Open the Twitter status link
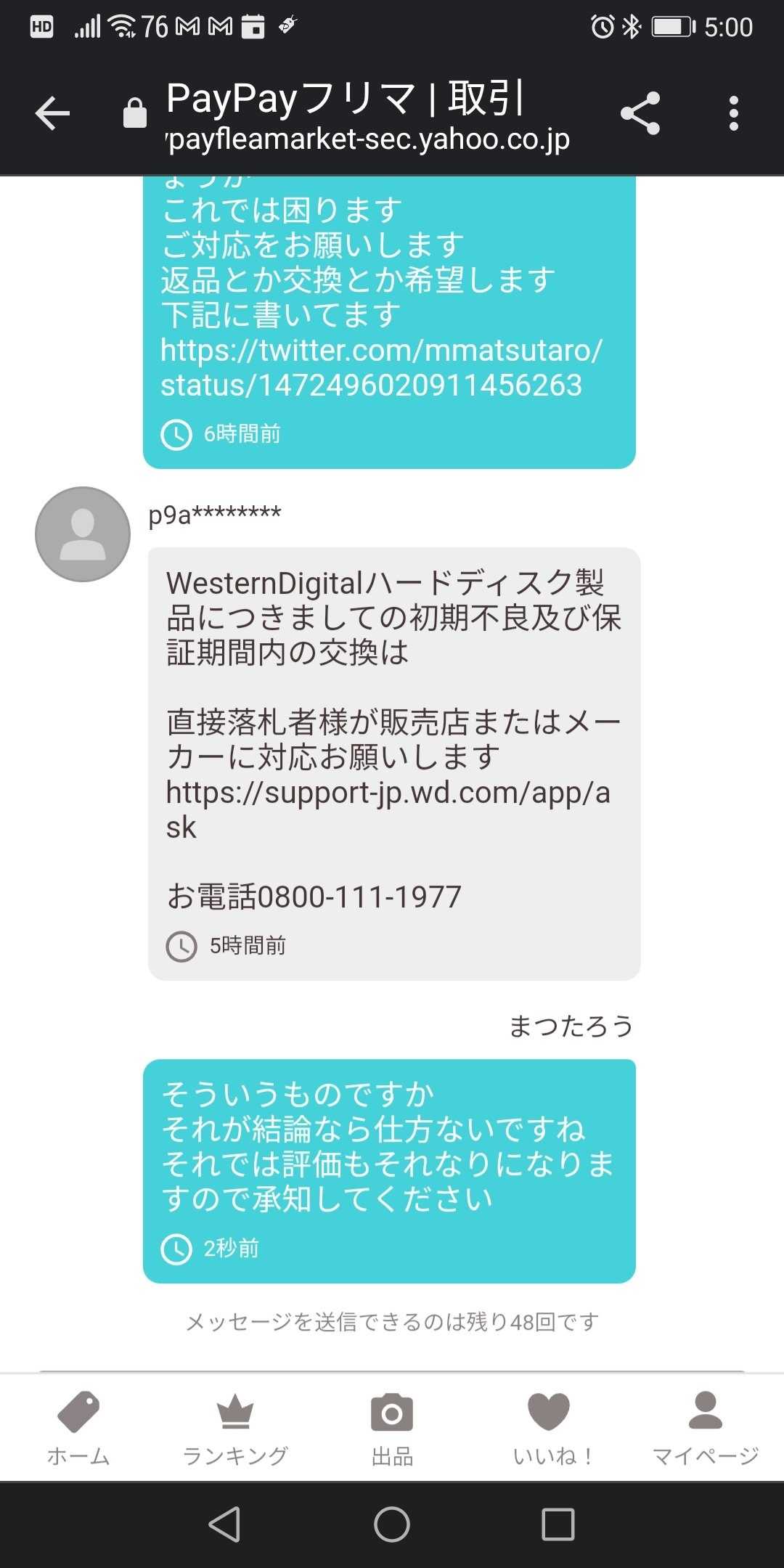Screen dimensions: 784x1568 pos(380,368)
